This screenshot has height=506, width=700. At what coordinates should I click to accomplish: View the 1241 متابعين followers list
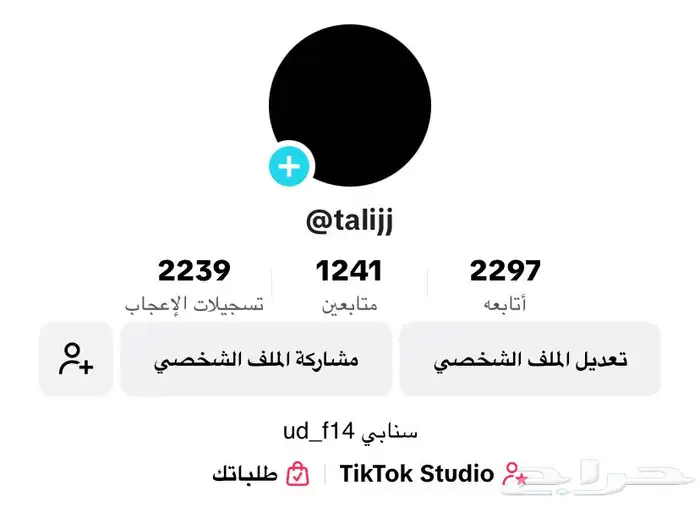tap(349, 284)
